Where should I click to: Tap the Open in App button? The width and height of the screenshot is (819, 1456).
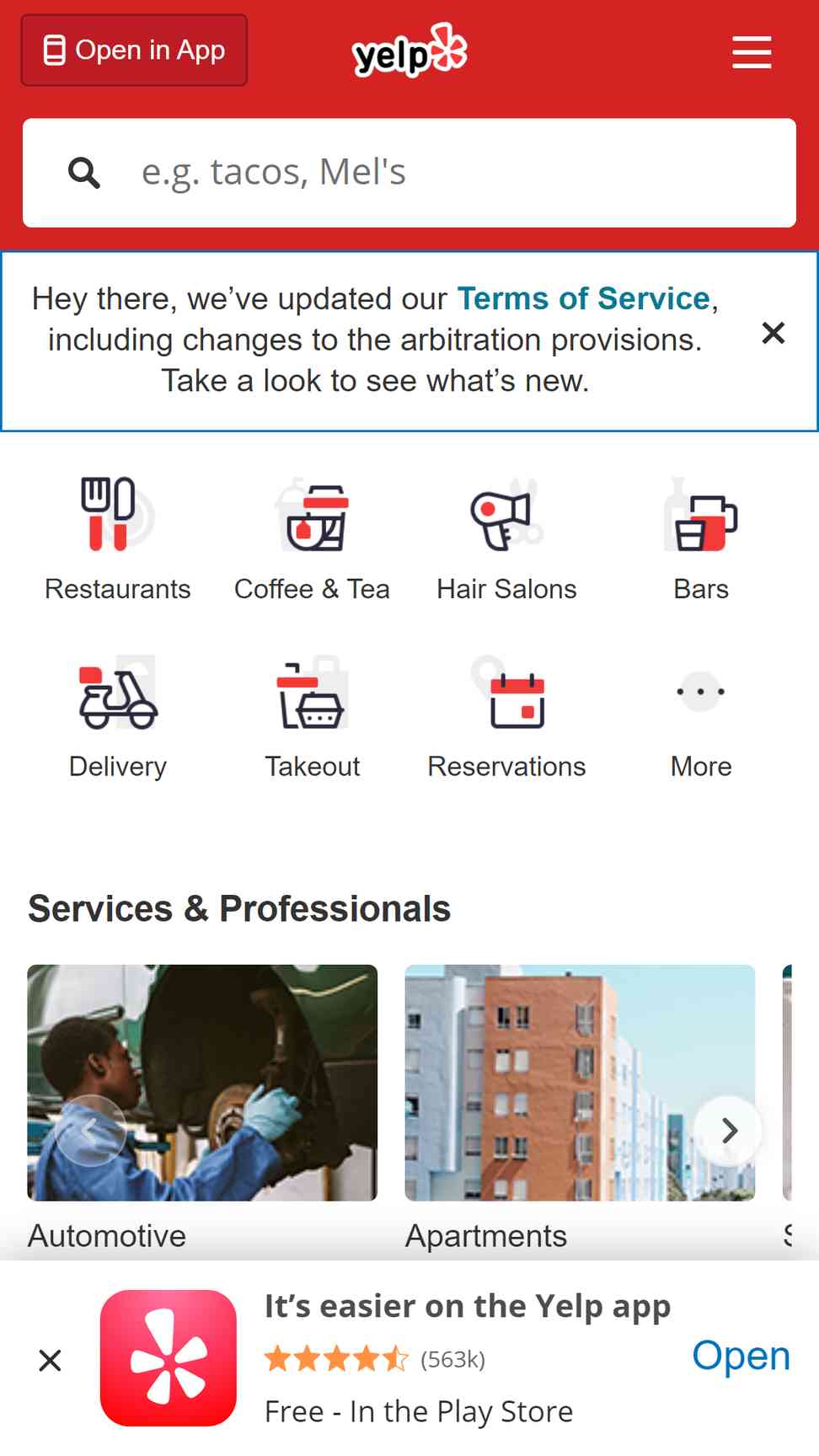tap(134, 51)
